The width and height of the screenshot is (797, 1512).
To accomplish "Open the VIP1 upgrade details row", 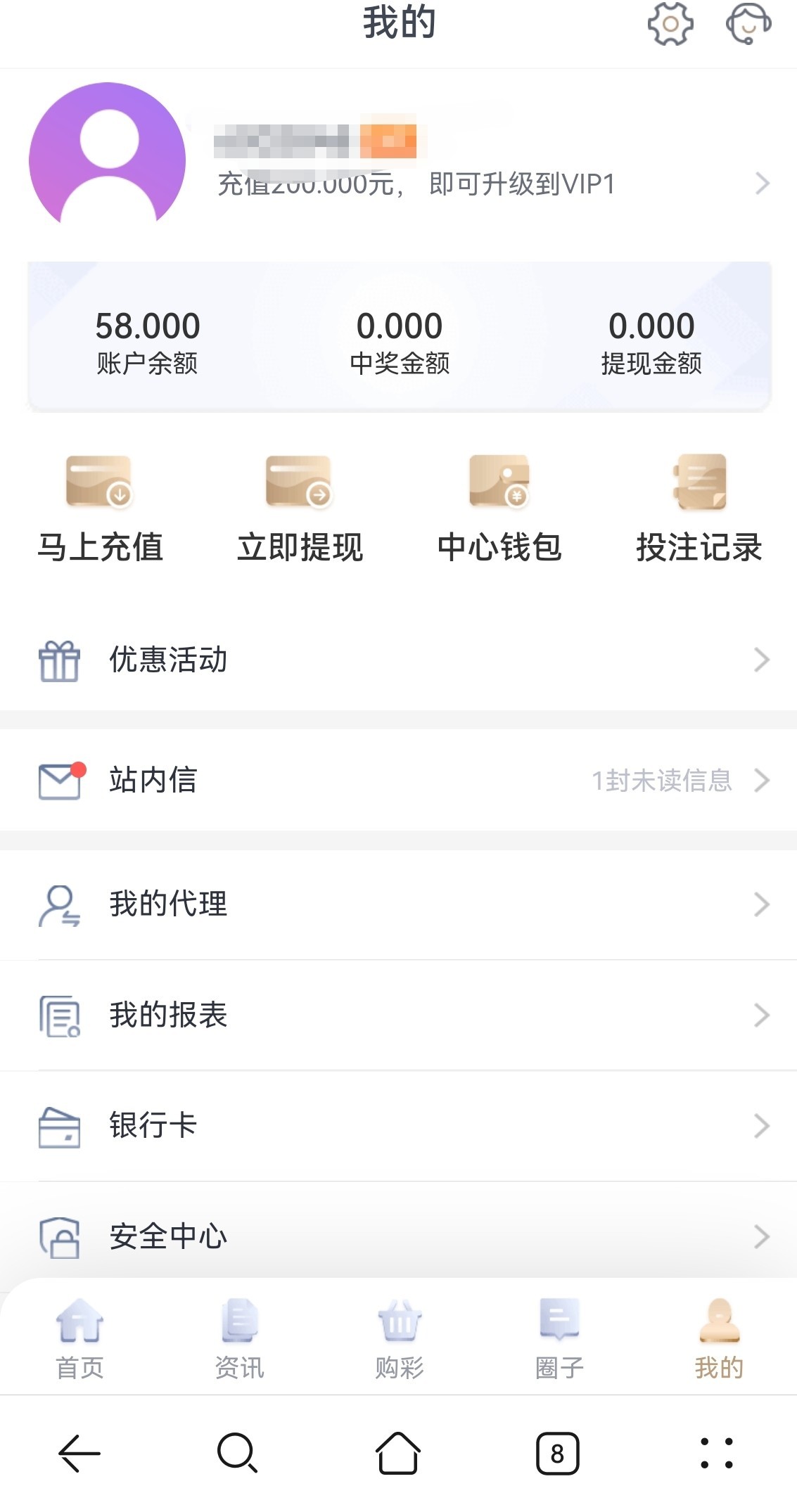I will 492,184.
